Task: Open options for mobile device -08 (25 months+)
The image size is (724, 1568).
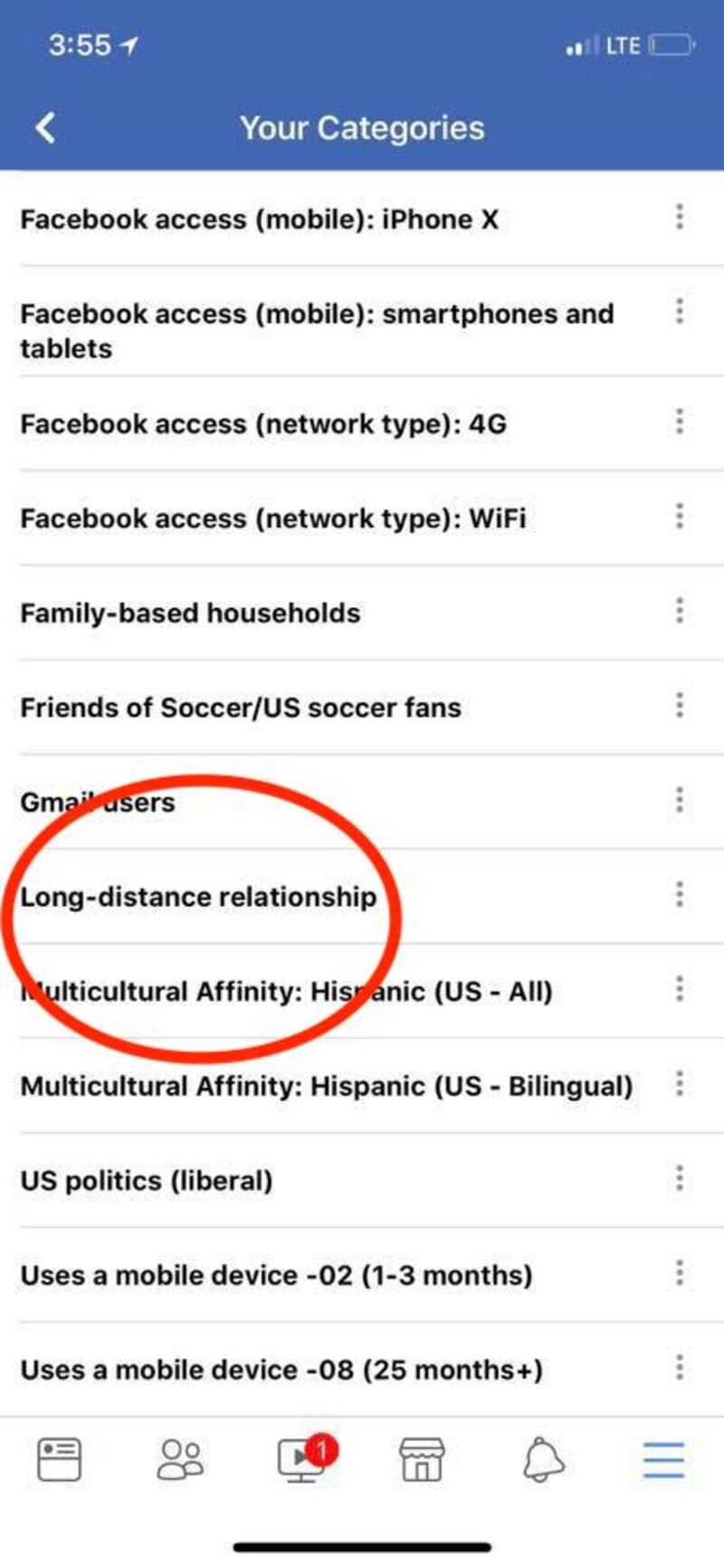Action: click(x=680, y=1367)
